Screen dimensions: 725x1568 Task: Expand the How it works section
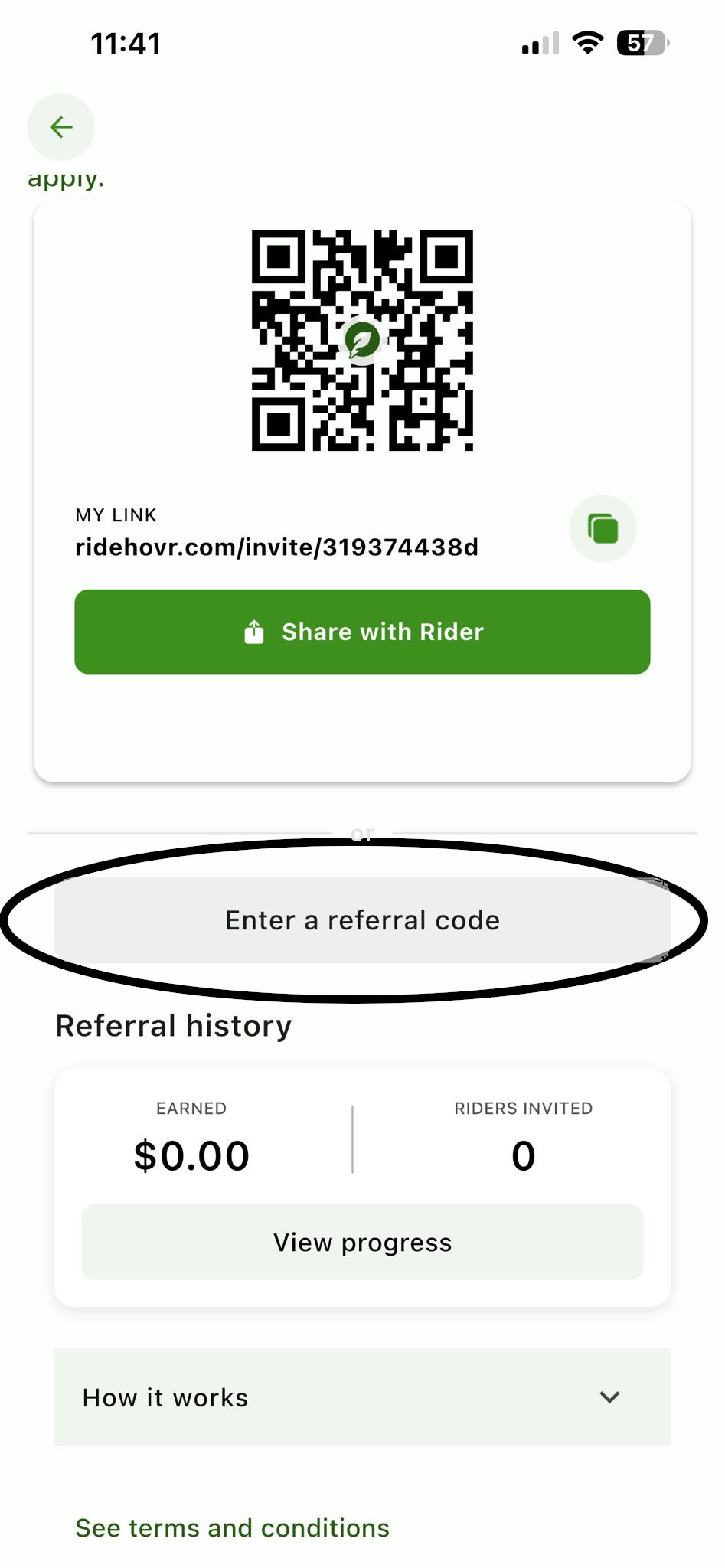pos(362,1397)
